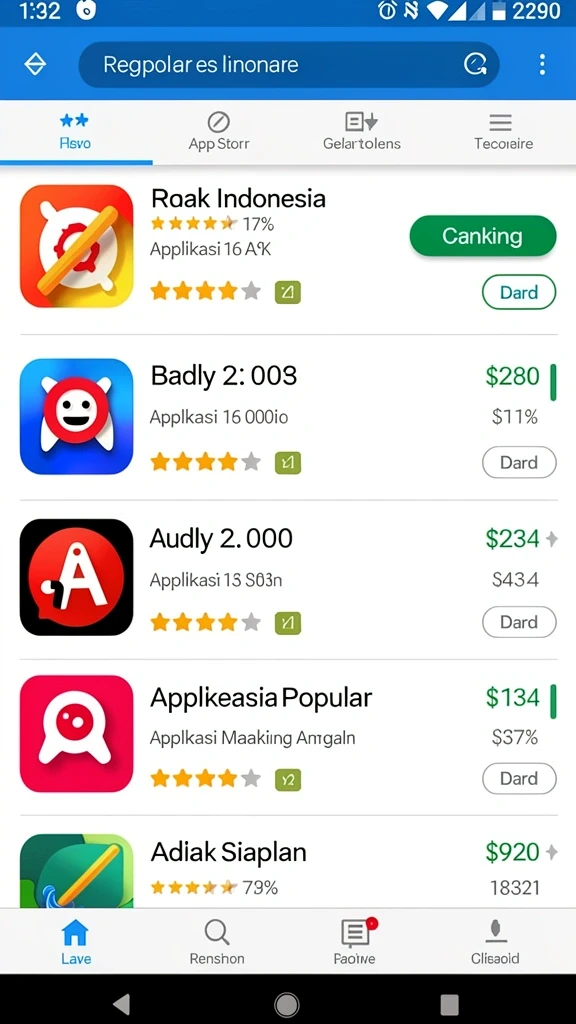Open the Adiak Siaplan app listing
576x1024 pixels.
point(288,869)
